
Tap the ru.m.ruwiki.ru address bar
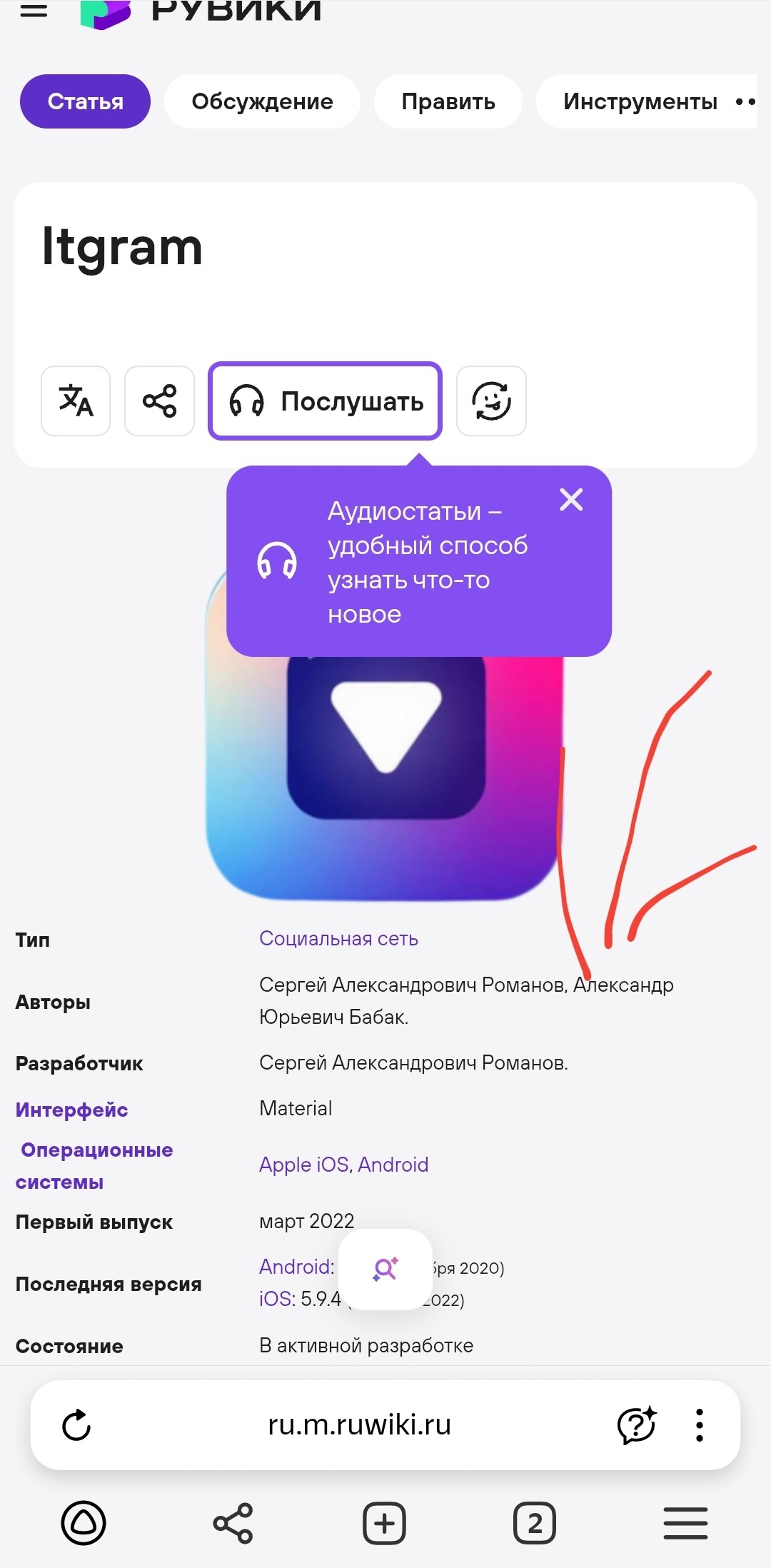(x=359, y=1424)
